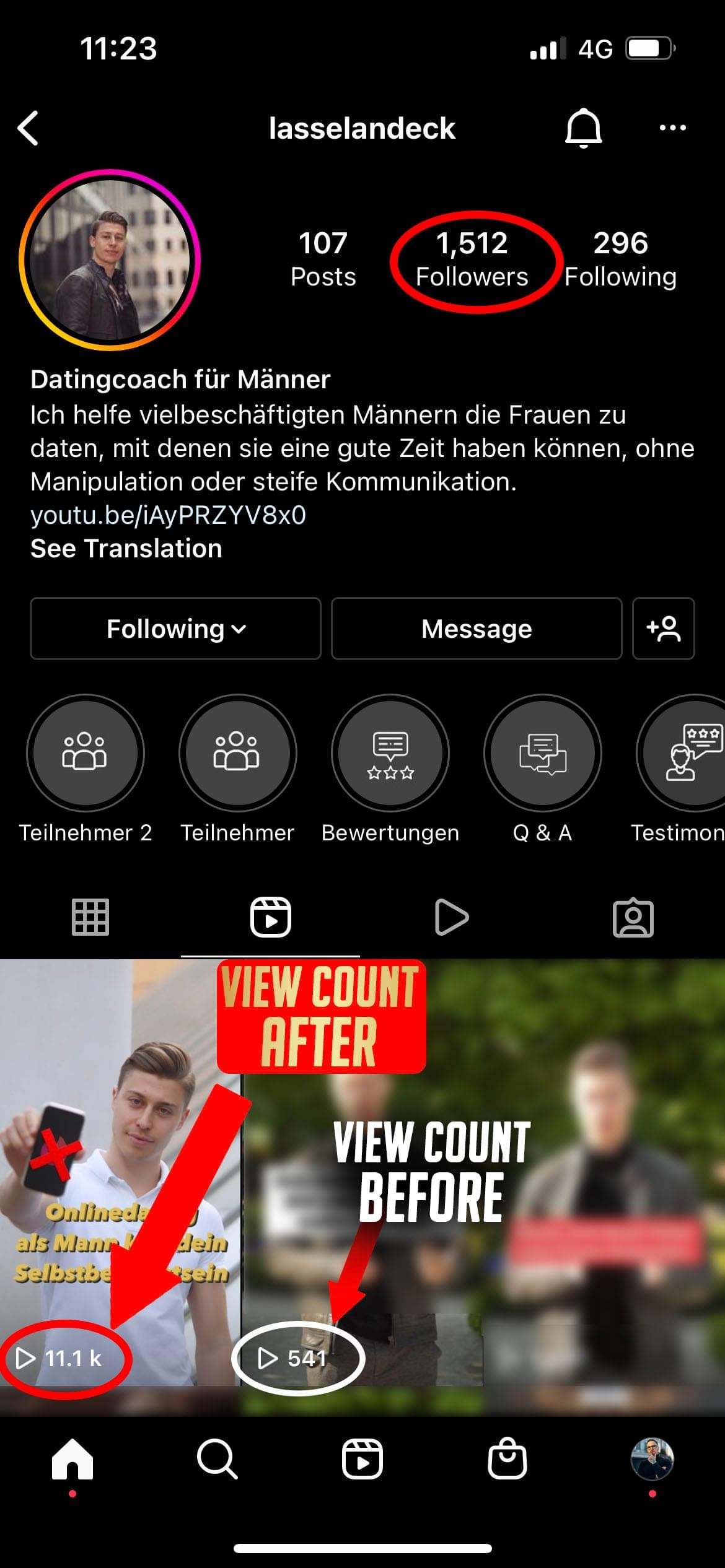Open the Shop tab in bottom navigation
Viewport: 725px width, 1568px height.
point(507,1460)
